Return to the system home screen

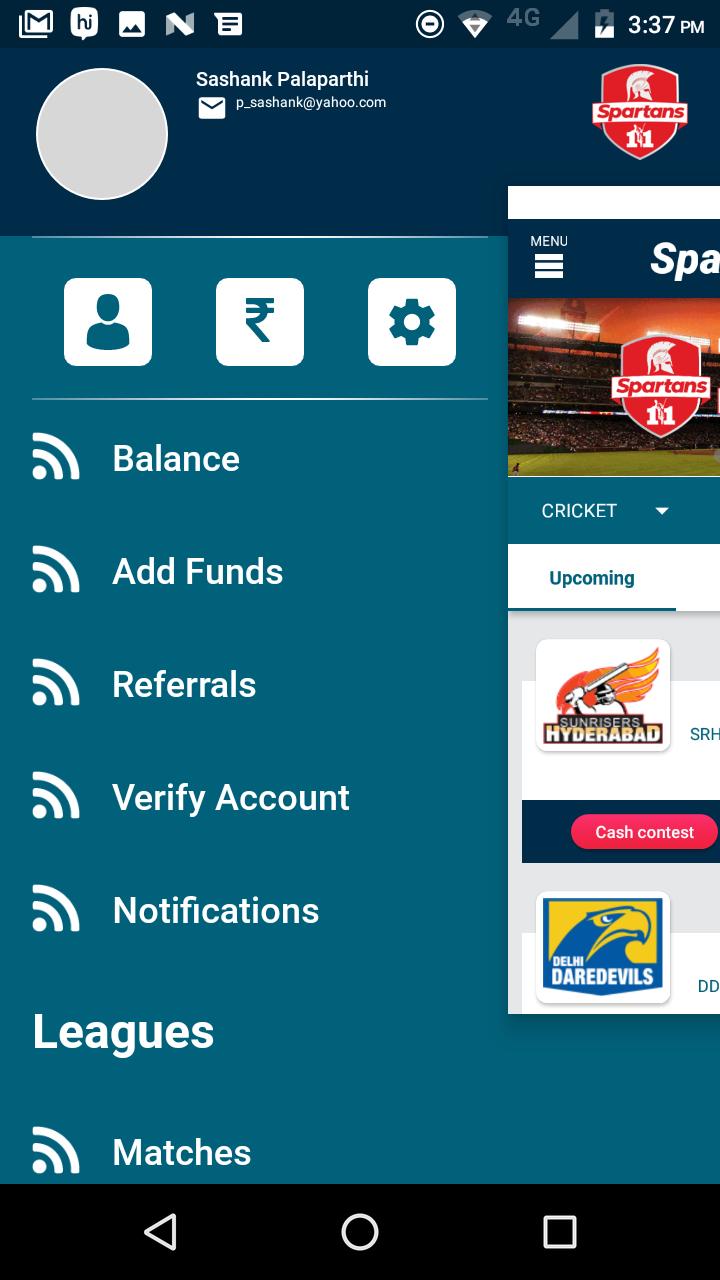point(360,1232)
